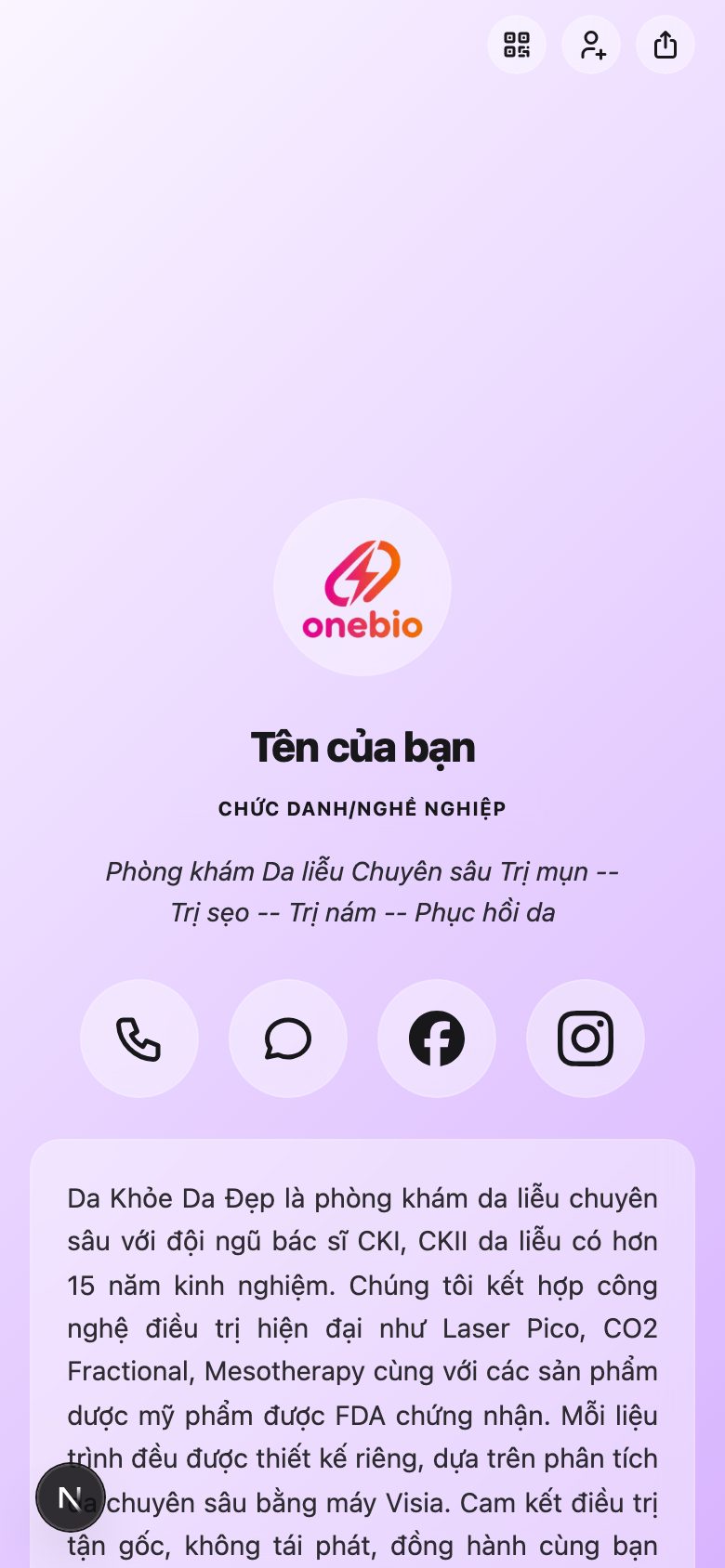This screenshot has height=1568, width=725.
Task: Tap the circular phone icon background
Action: pyautogui.click(x=139, y=1038)
